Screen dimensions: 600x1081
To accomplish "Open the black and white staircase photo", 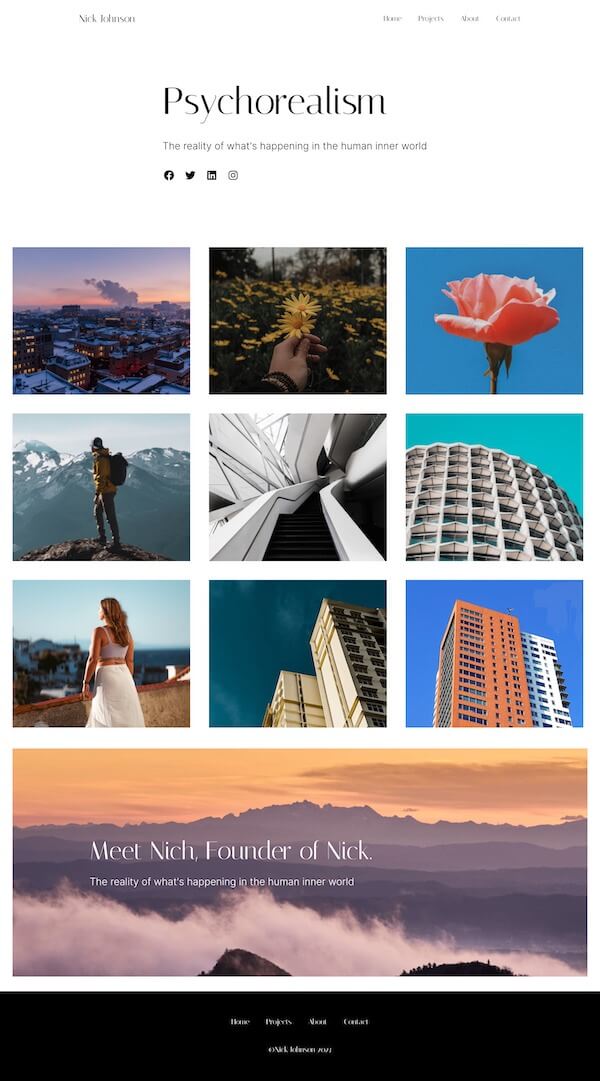I will click(297, 487).
